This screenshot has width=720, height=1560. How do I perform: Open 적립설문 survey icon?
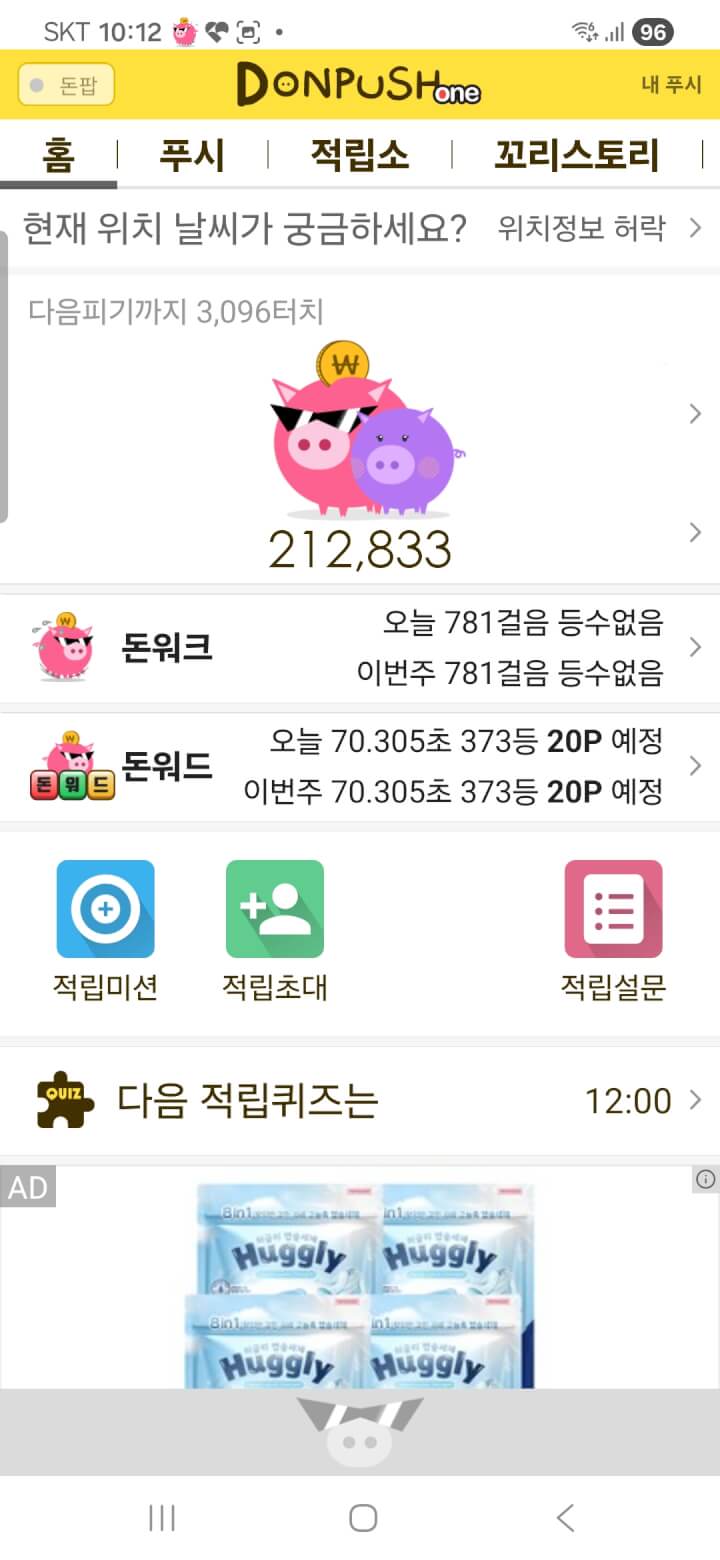(613, 929)
